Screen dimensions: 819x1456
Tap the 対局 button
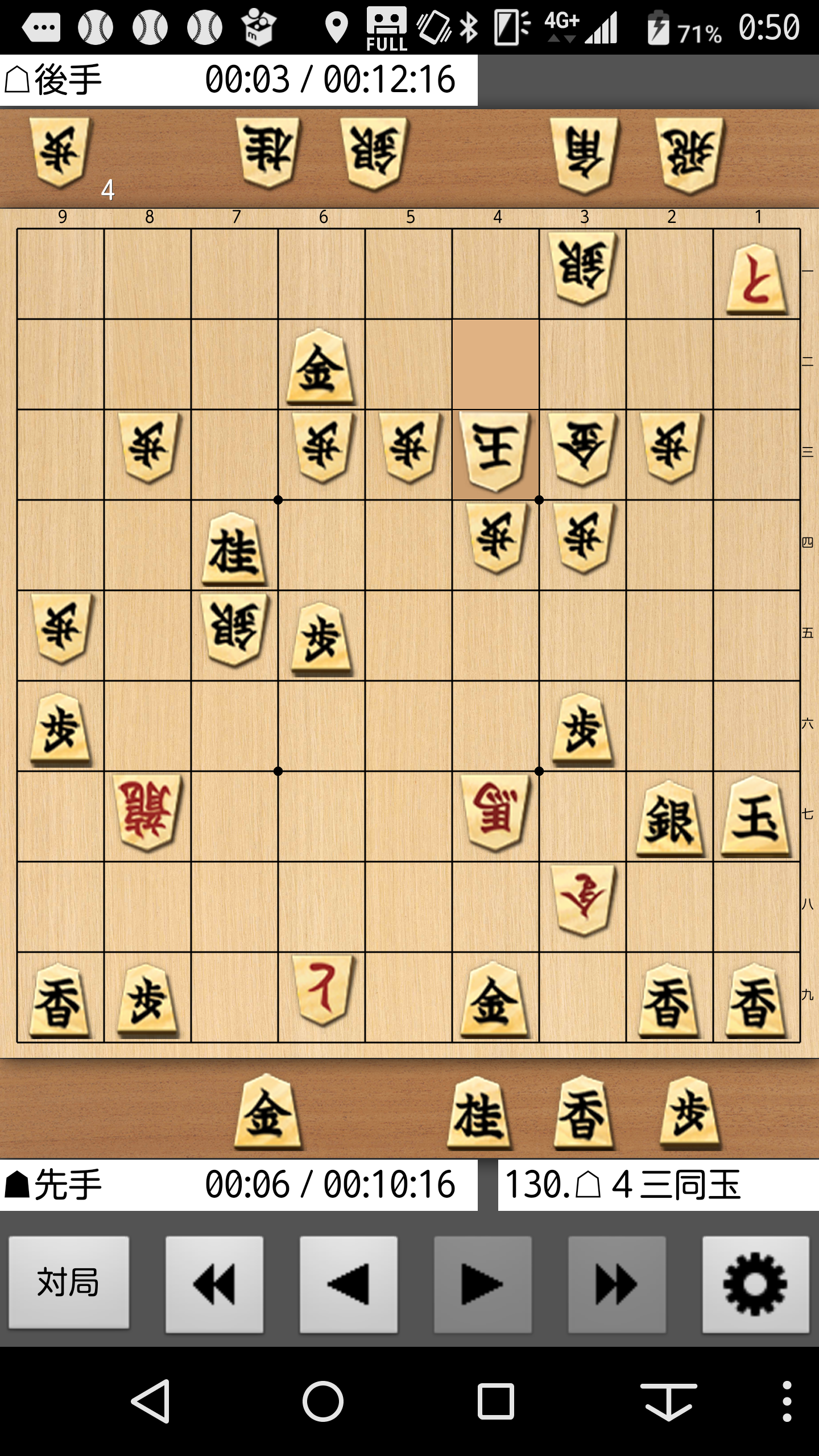[68, 1284]
